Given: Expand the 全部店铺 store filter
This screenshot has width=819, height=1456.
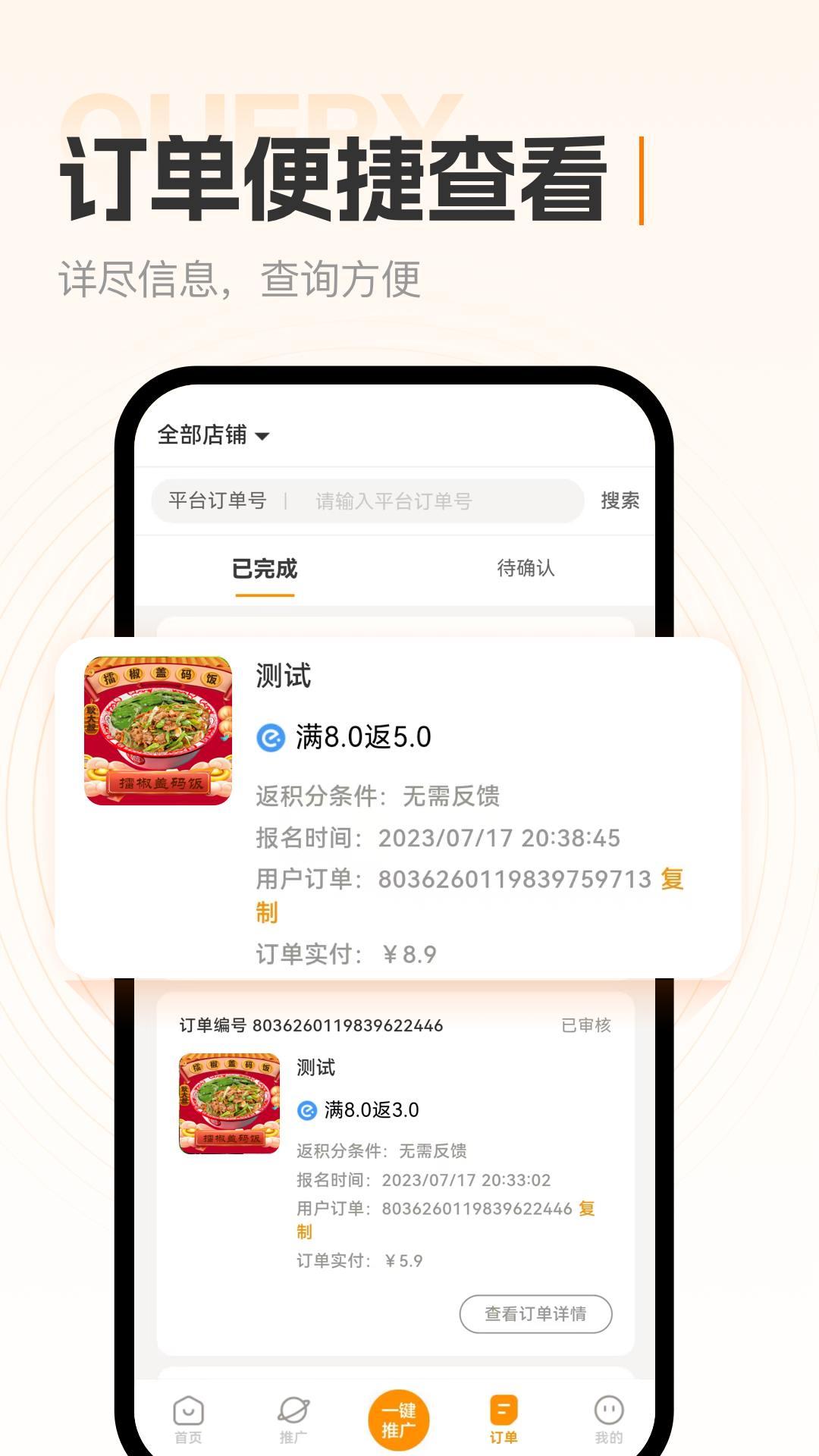Looking at the screenshot, I should coord(201,436).
